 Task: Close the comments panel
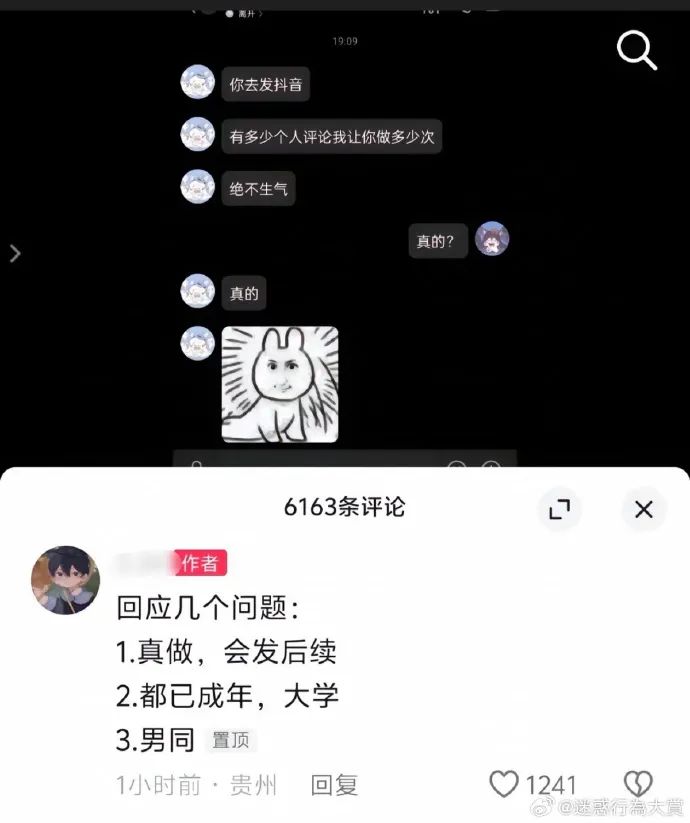[x=643, y=509]
